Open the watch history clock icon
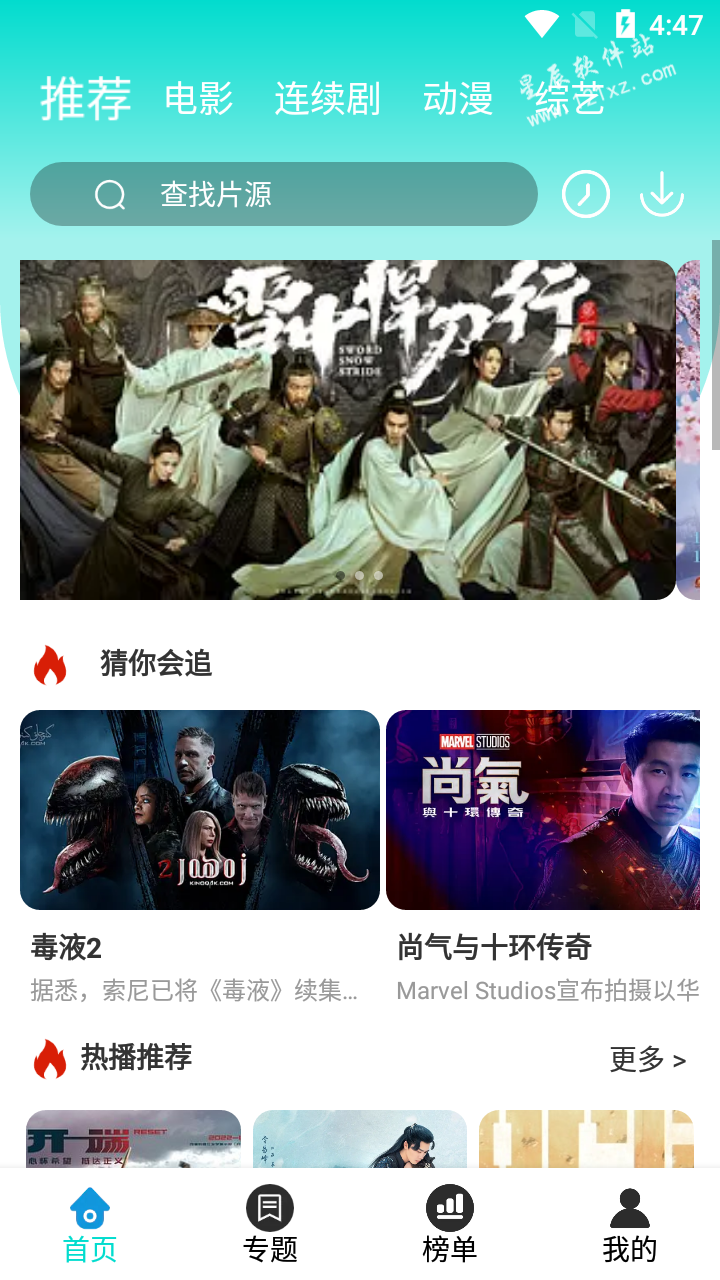Image resolution: width=720 pixels, height=1280 pixels. click(586, 194)
